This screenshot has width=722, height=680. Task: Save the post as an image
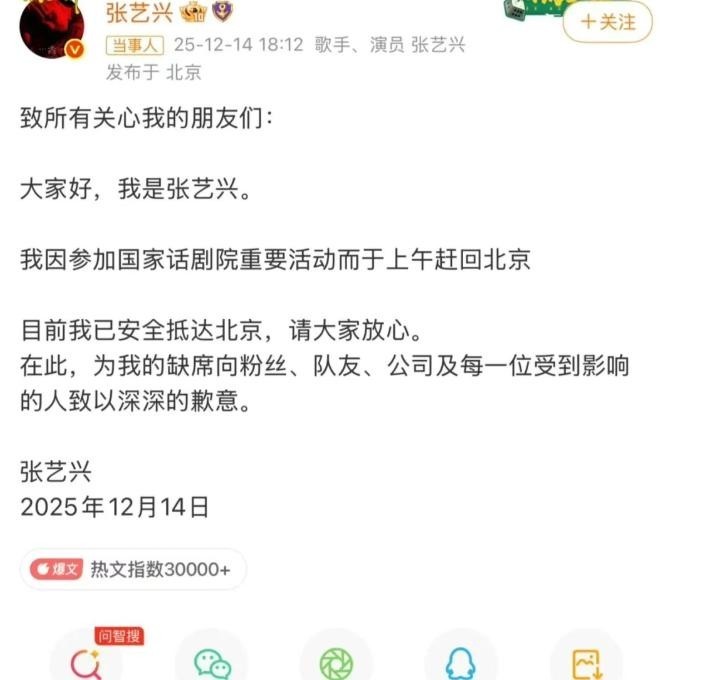(586, 662)
